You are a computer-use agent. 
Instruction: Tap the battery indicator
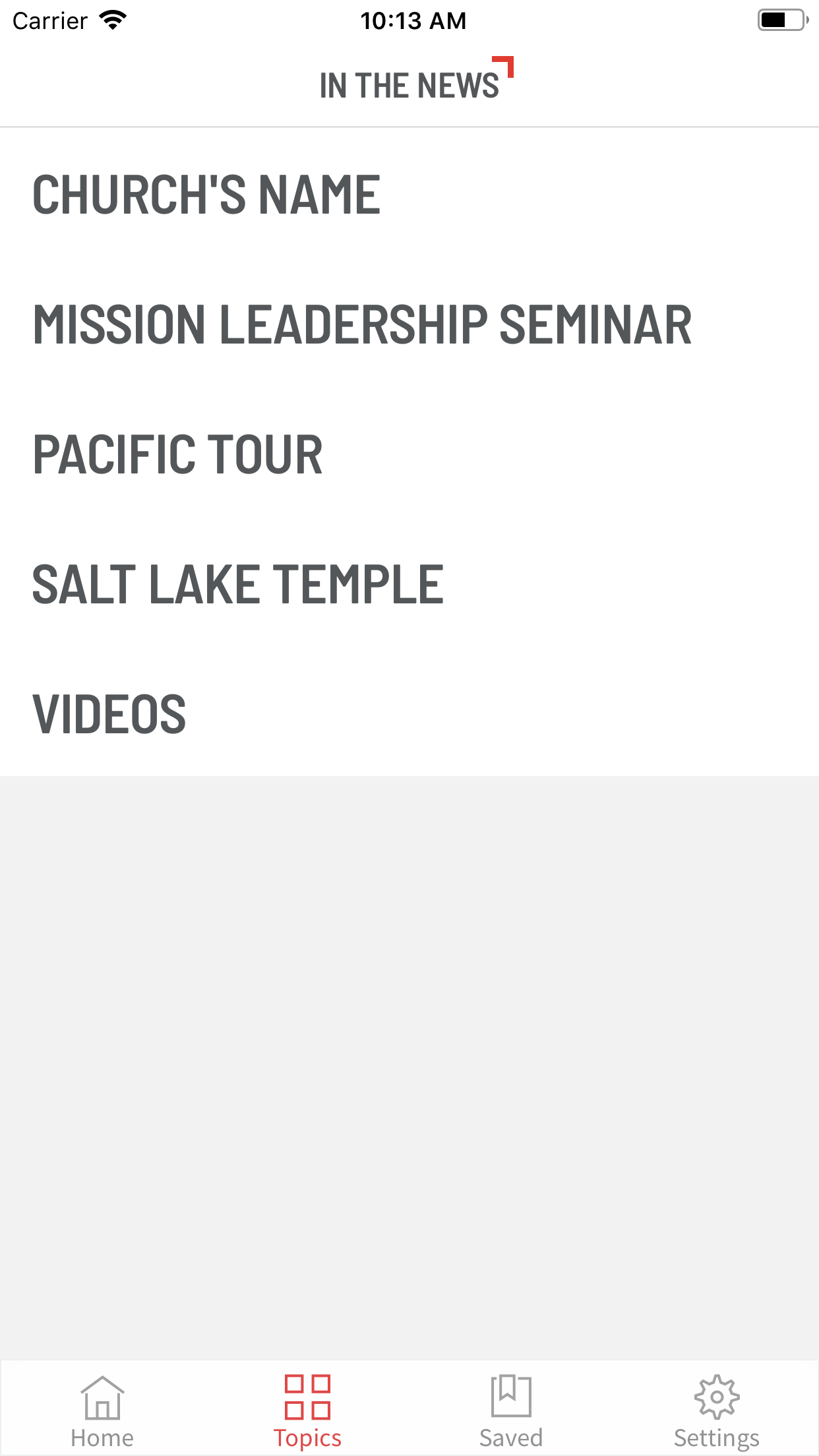click(x=781, y=20)
